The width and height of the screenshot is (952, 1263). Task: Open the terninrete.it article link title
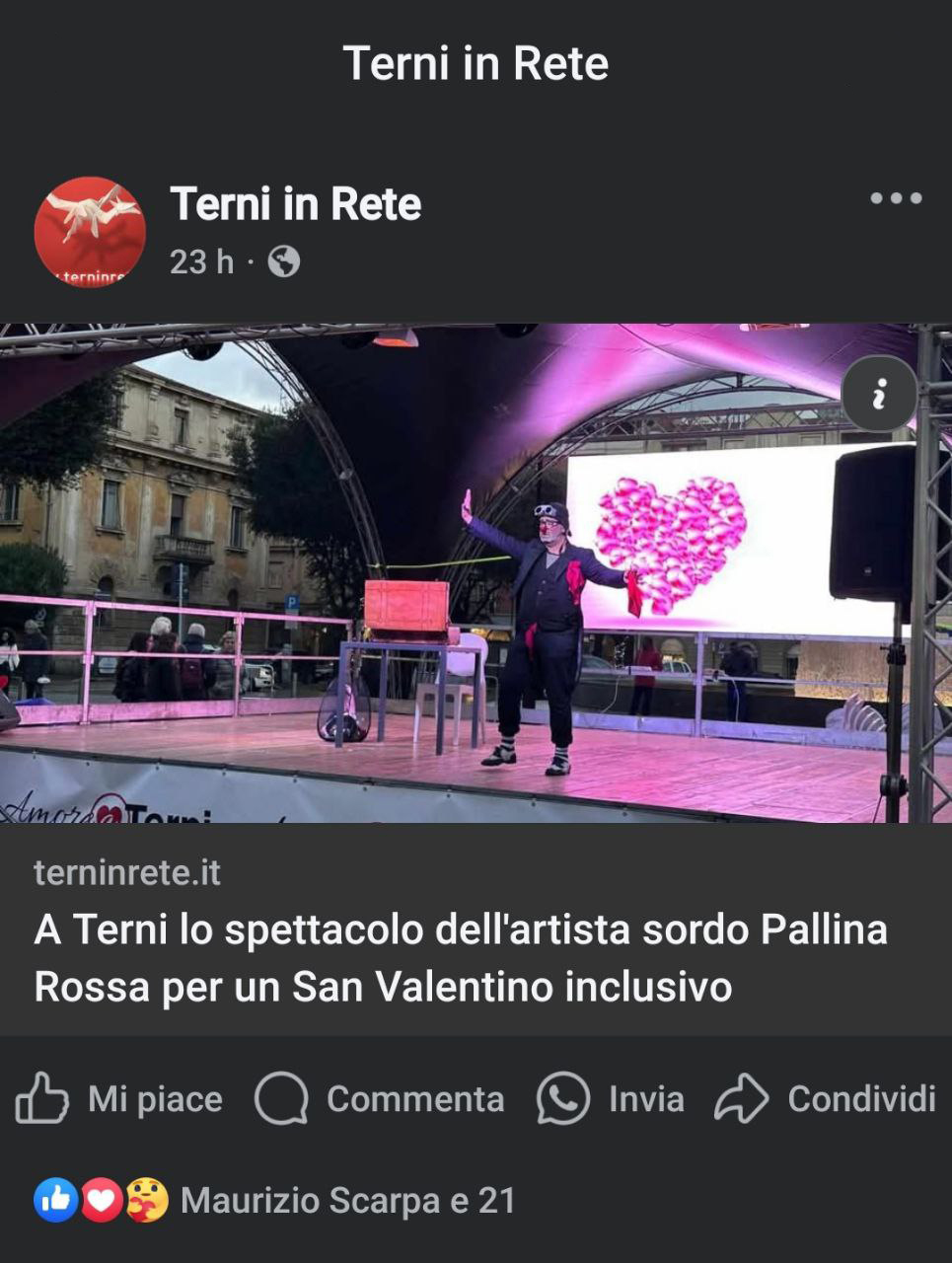pyautogui.click(x=461, y=957)
